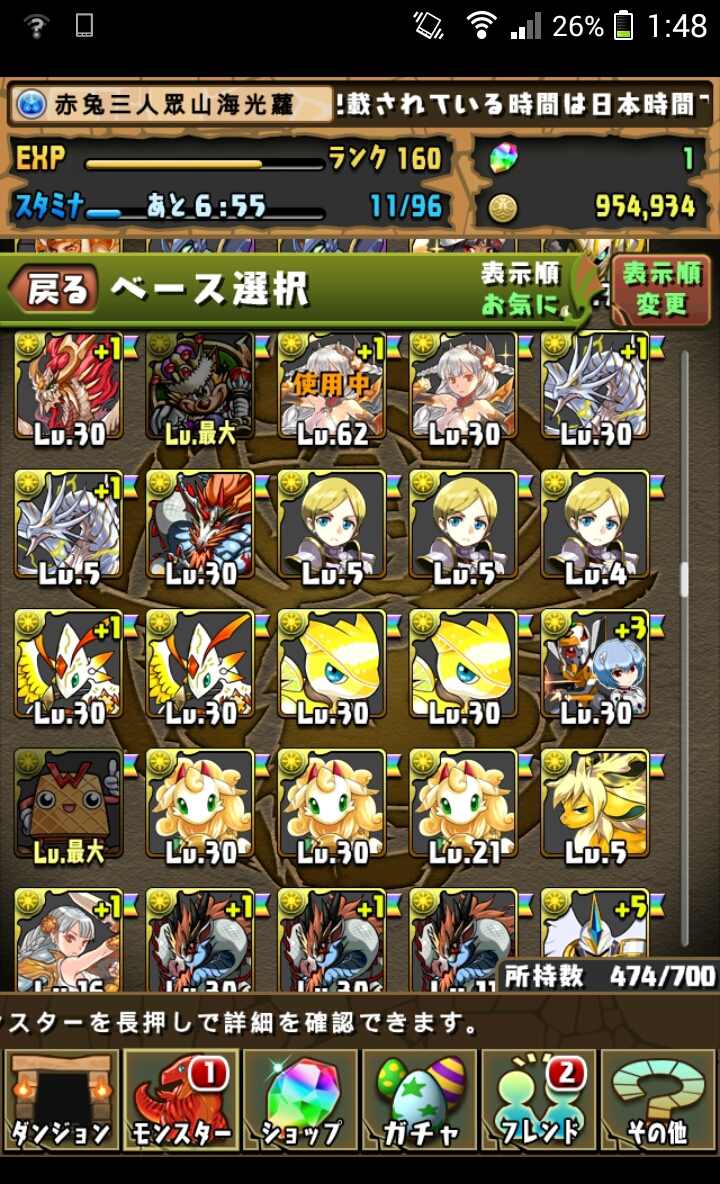This screenshot has width=720, height=1184.
Task: Open the 表示順変更 sort order button
Action: pos(661,290)
